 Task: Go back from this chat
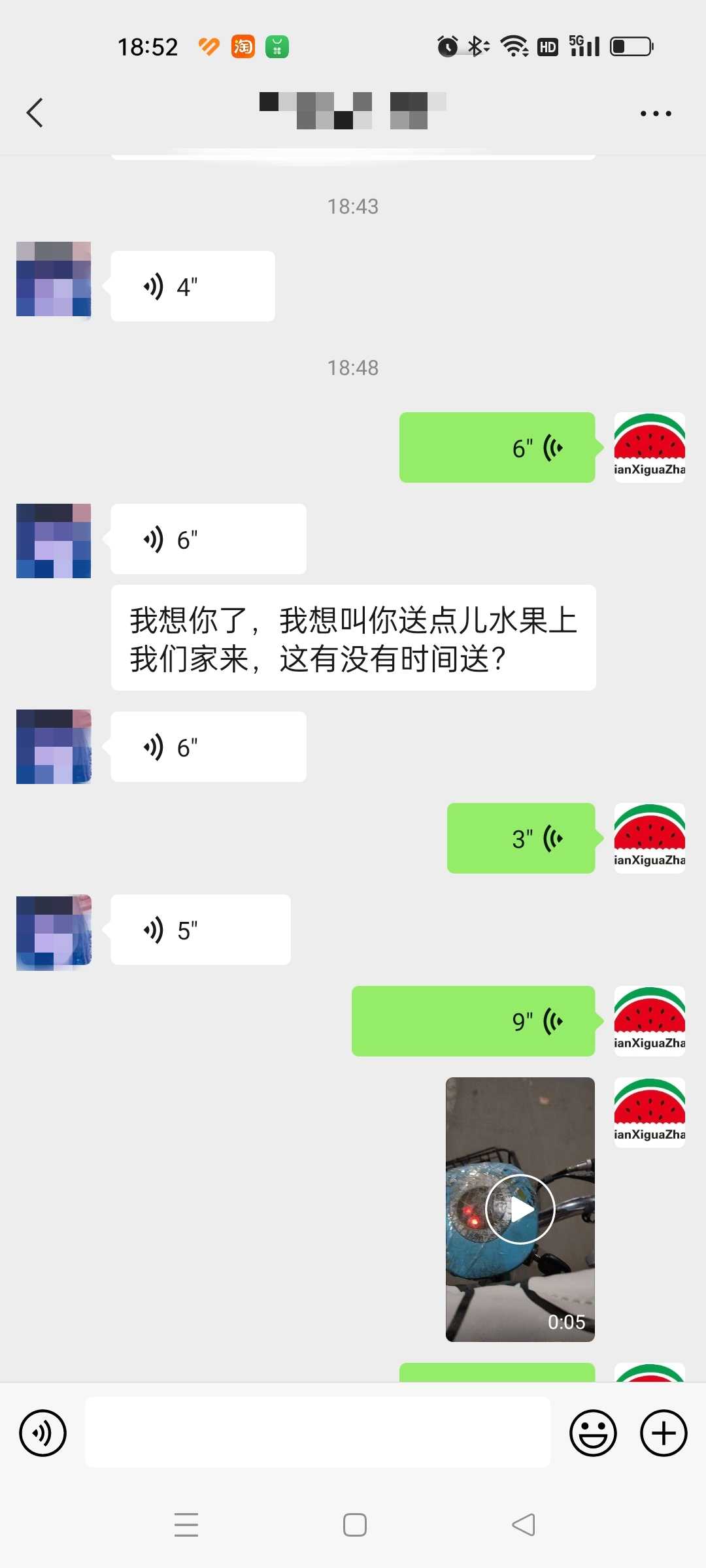[35, 112]
